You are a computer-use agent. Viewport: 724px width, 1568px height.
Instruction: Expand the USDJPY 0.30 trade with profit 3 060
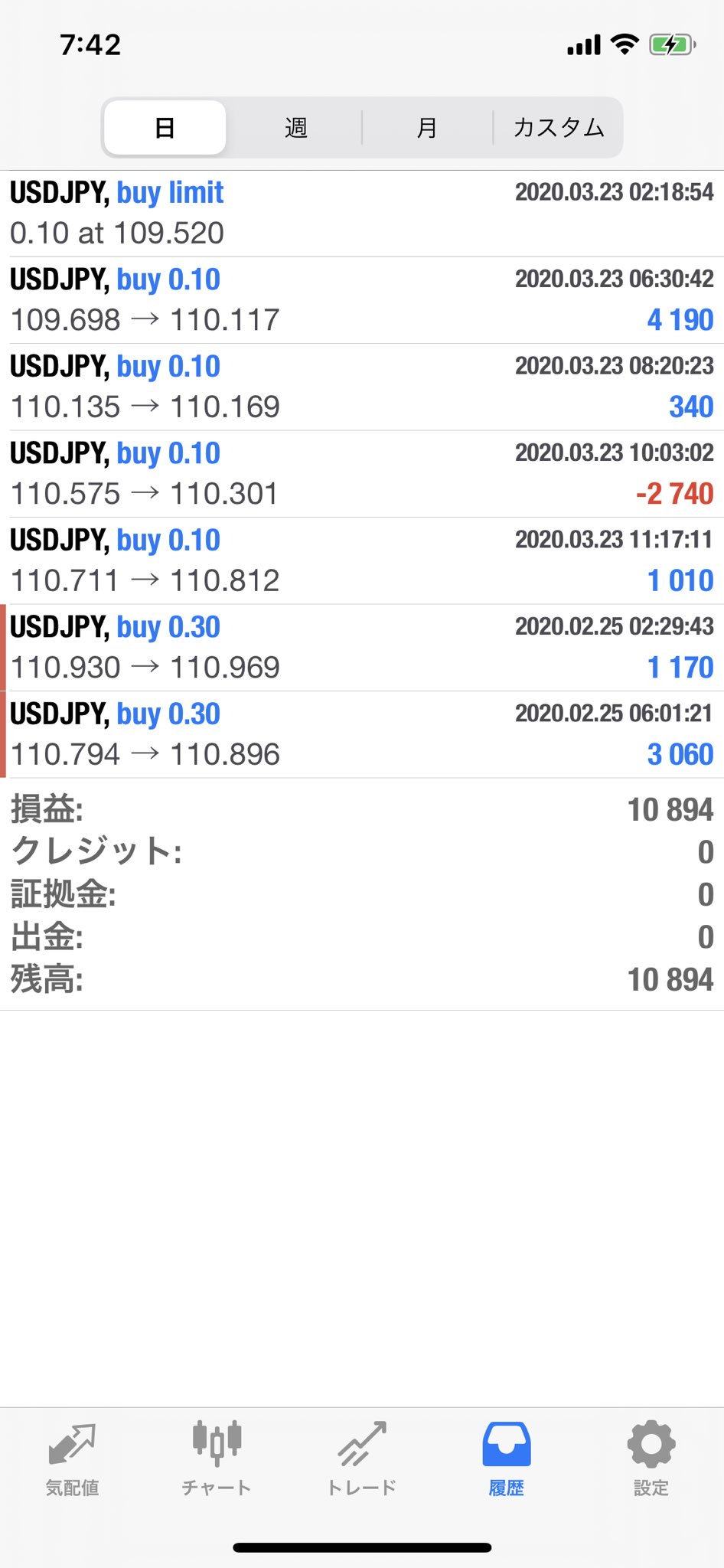(362, 735)
